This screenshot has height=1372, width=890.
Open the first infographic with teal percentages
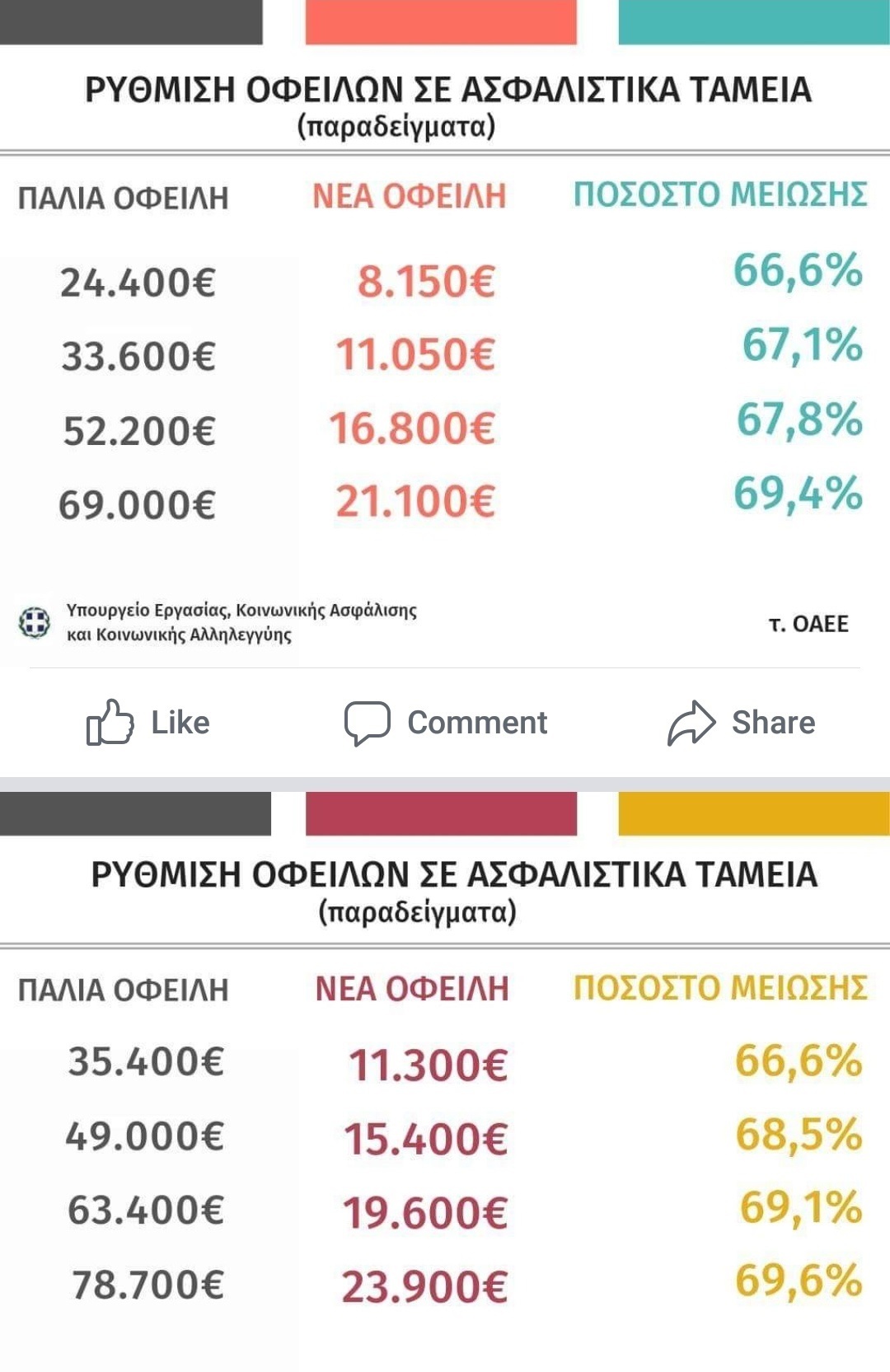tap(445, 371)
